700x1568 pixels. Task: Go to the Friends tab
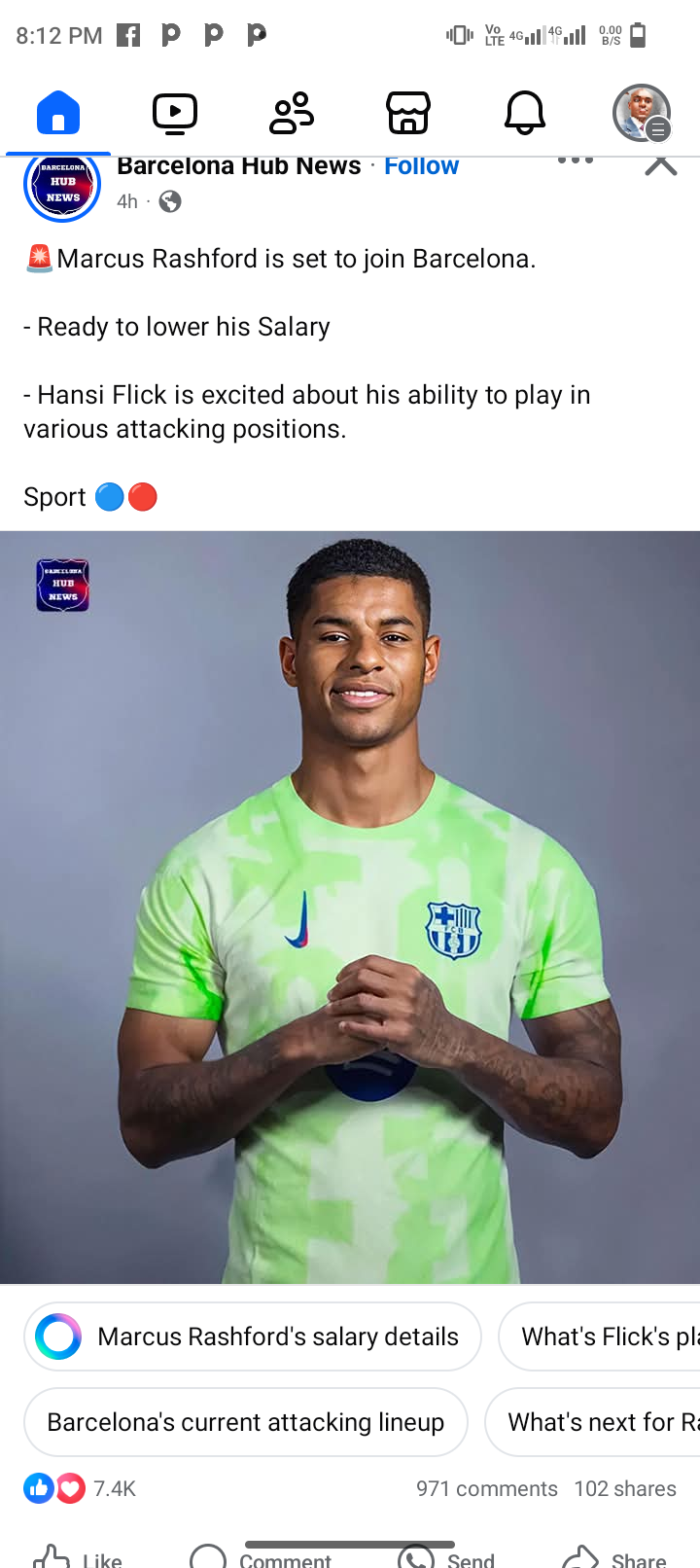click(x=292, y=113)
